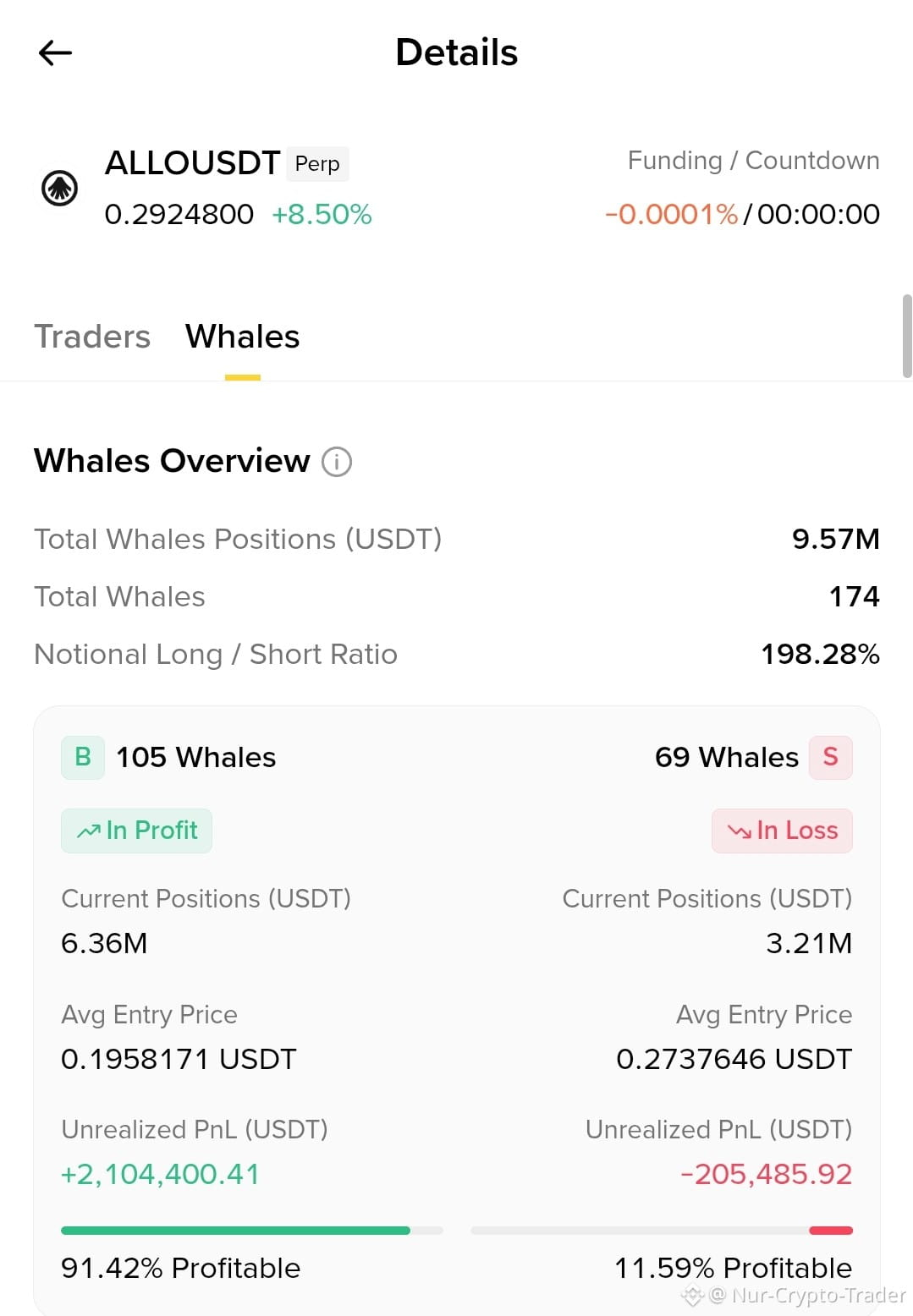
Task: Open the ALLOUSDT Perp pair
Action: [x=227, y=163]
